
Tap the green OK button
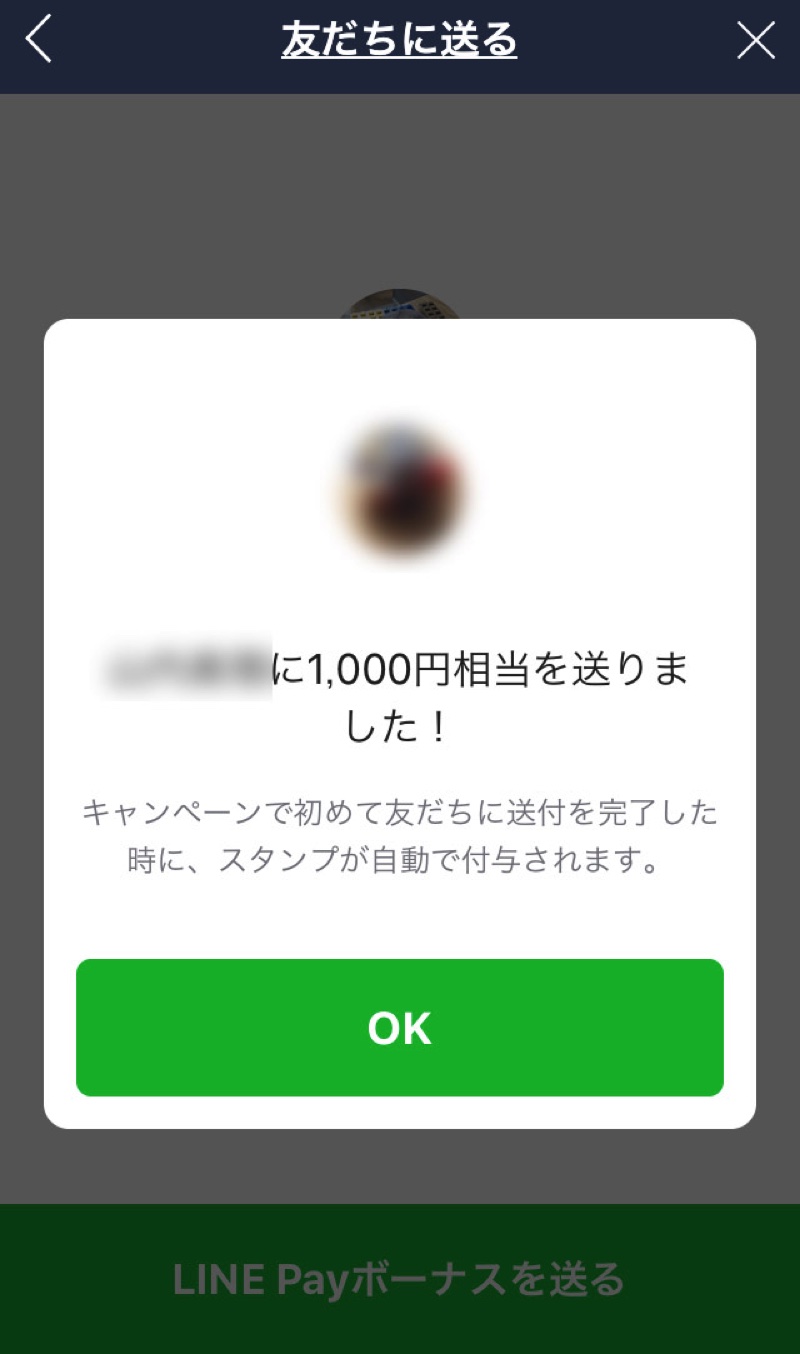coord(399,1027)
